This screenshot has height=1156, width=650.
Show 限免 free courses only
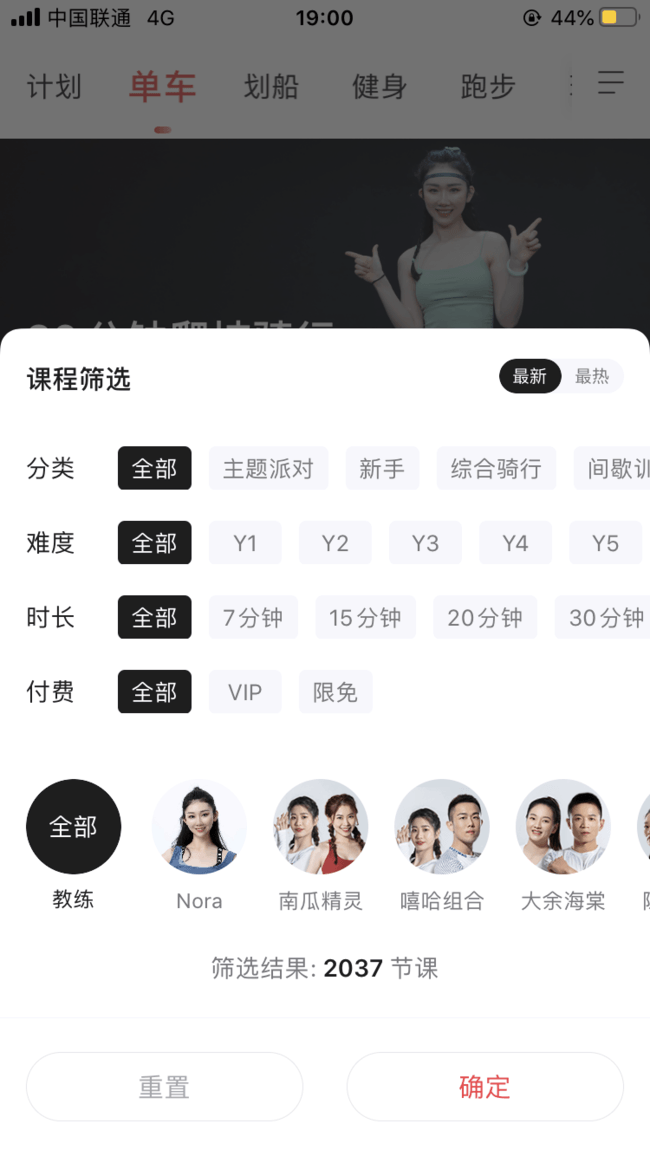(335, 692)
